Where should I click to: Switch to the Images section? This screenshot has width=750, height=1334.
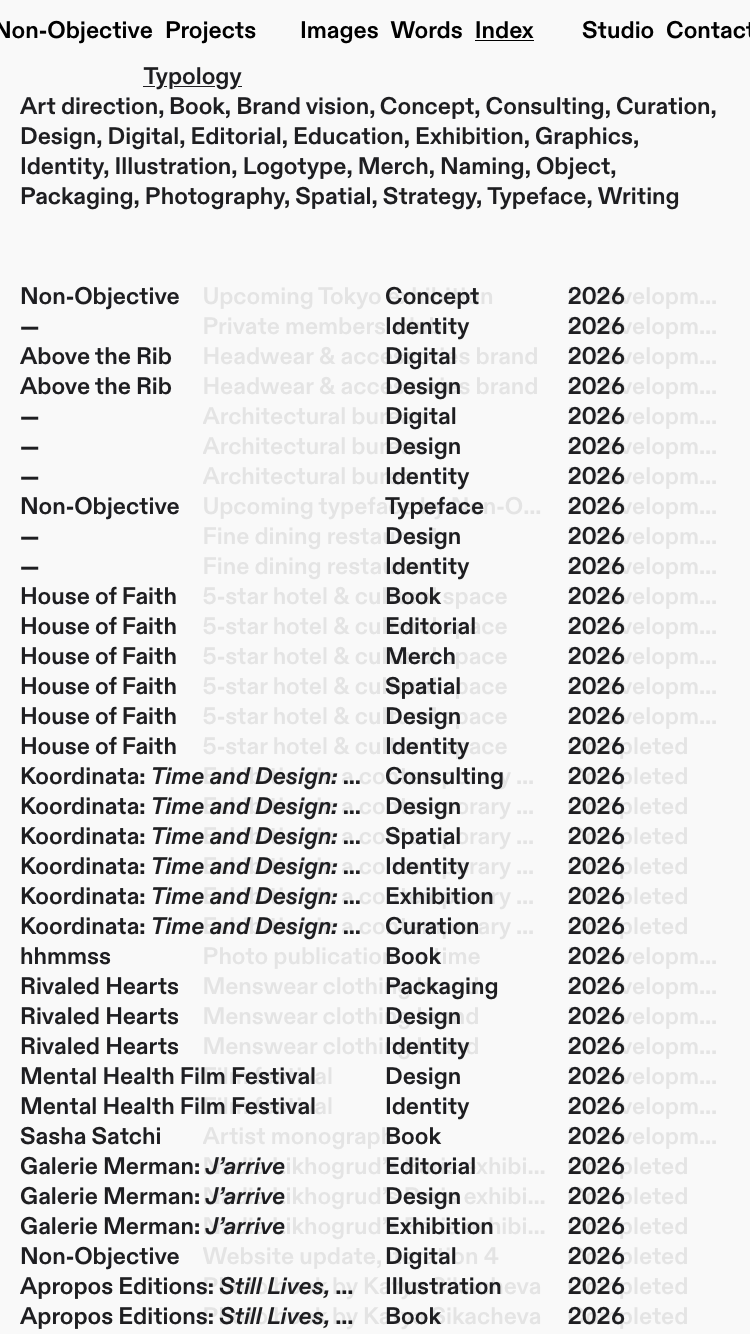(339, 31)
